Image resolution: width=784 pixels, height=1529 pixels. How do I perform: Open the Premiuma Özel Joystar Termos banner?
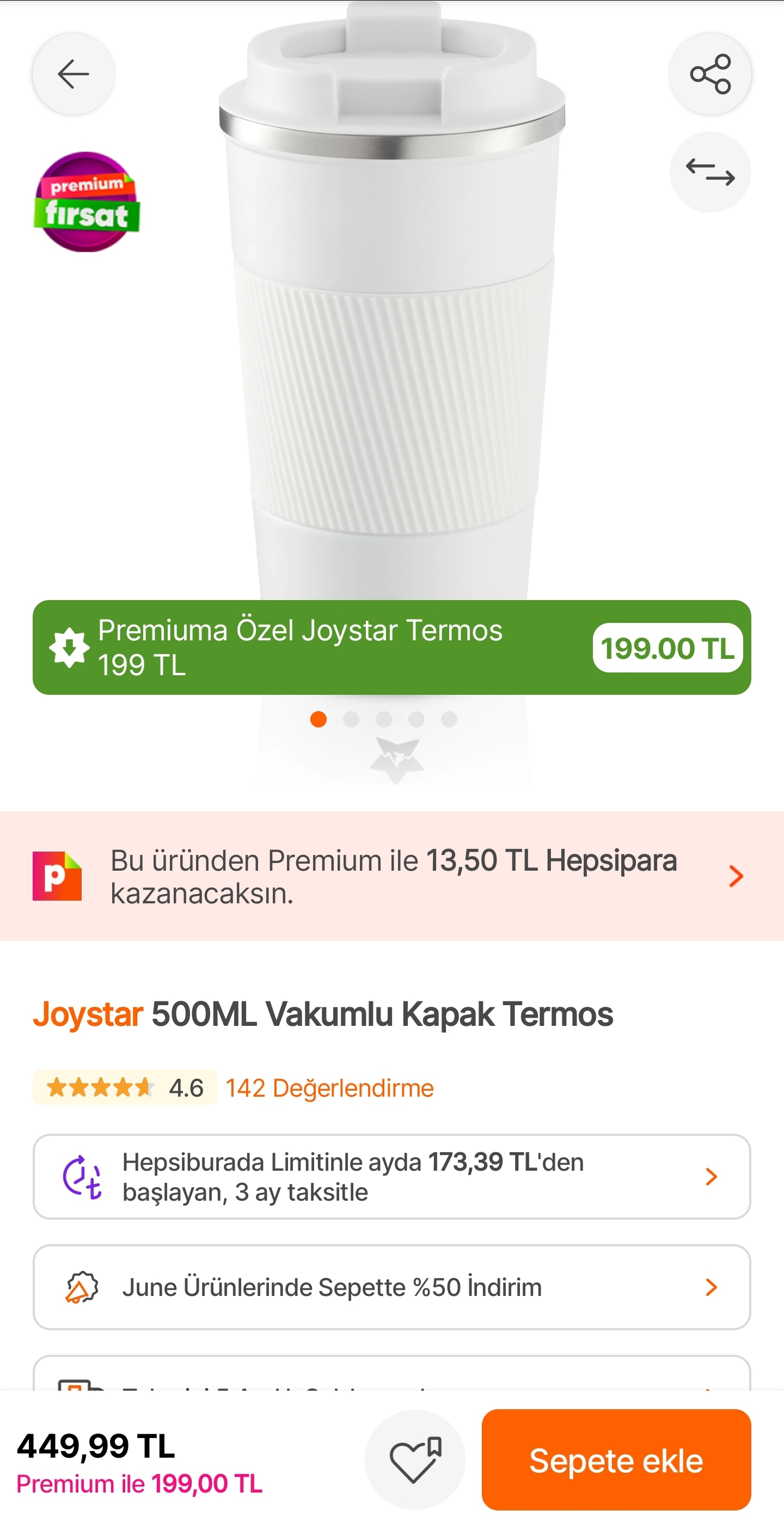[391, 647]
